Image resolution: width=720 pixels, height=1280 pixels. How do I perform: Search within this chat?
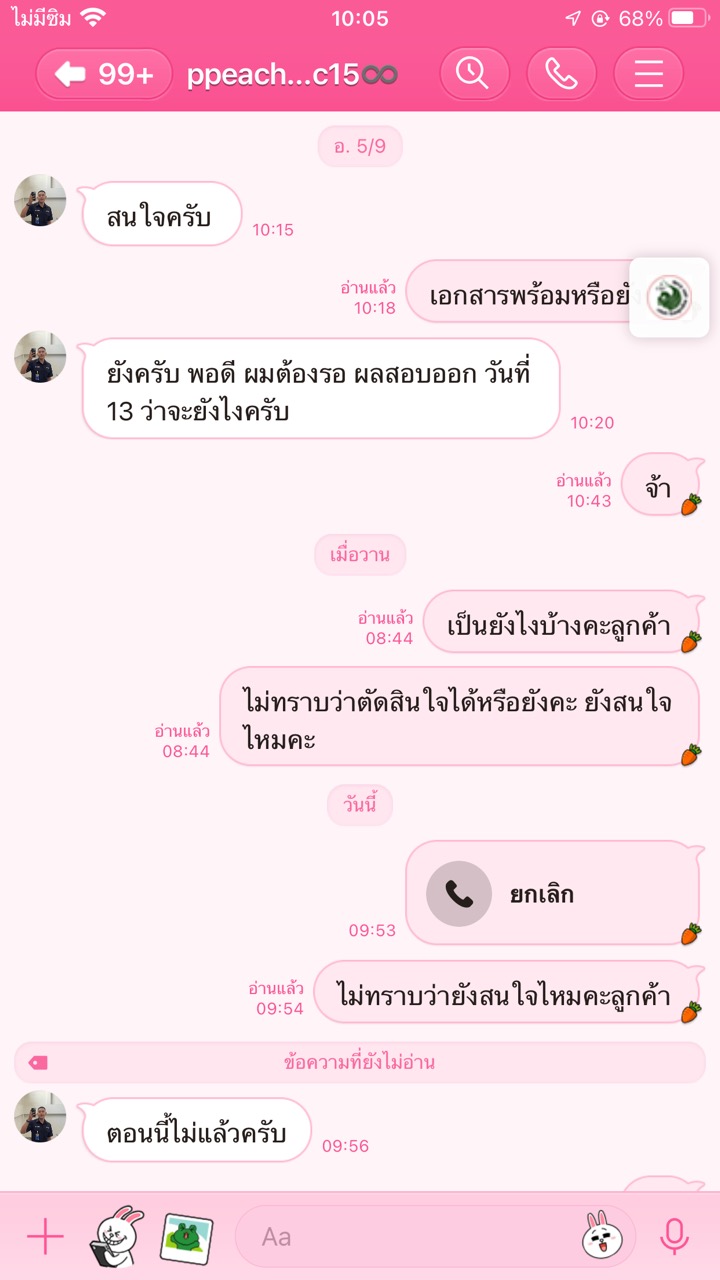coord(474,74)
